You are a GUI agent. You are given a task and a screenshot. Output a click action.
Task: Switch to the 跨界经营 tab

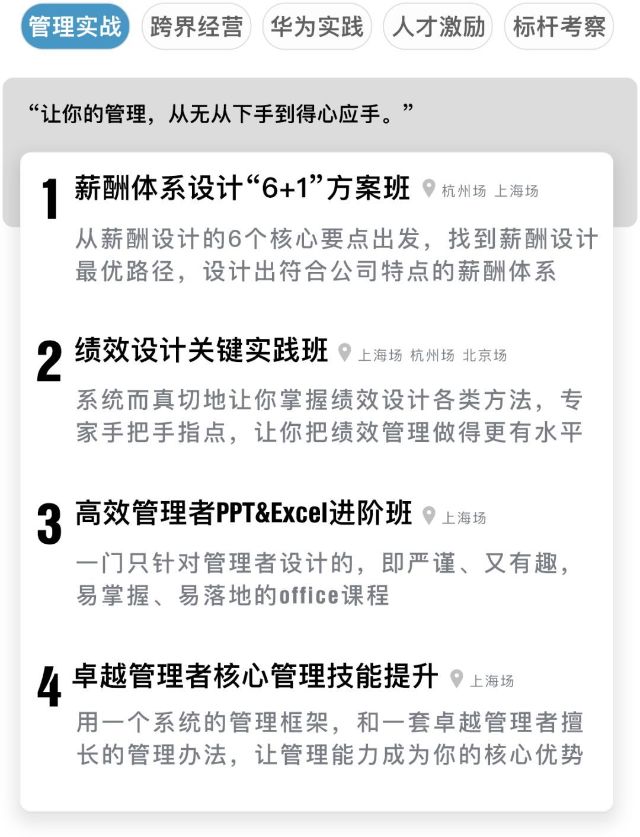click(x=196, y=27)
